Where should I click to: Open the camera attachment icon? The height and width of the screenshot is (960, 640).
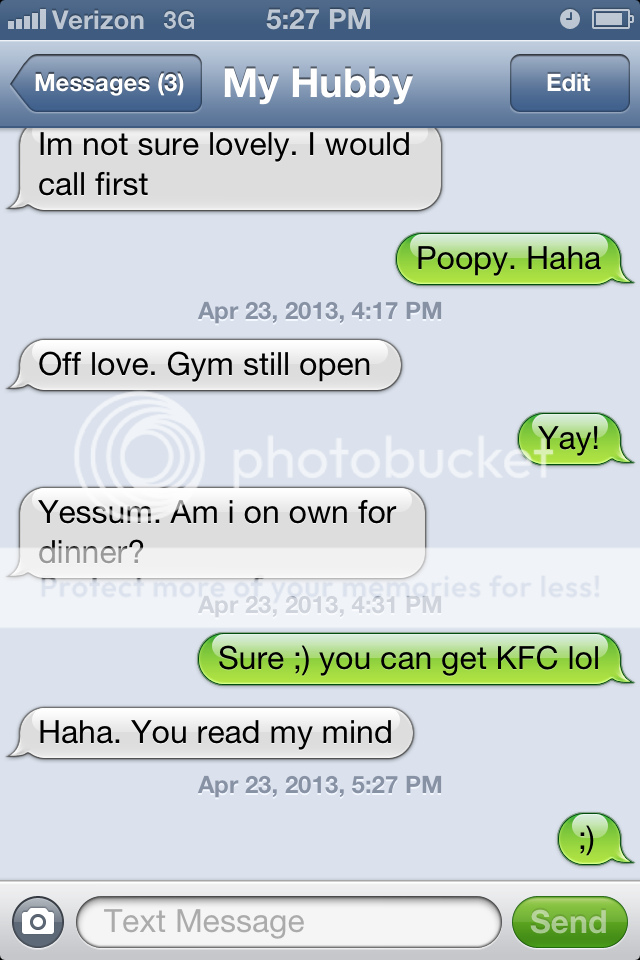(x=38, y=921)
